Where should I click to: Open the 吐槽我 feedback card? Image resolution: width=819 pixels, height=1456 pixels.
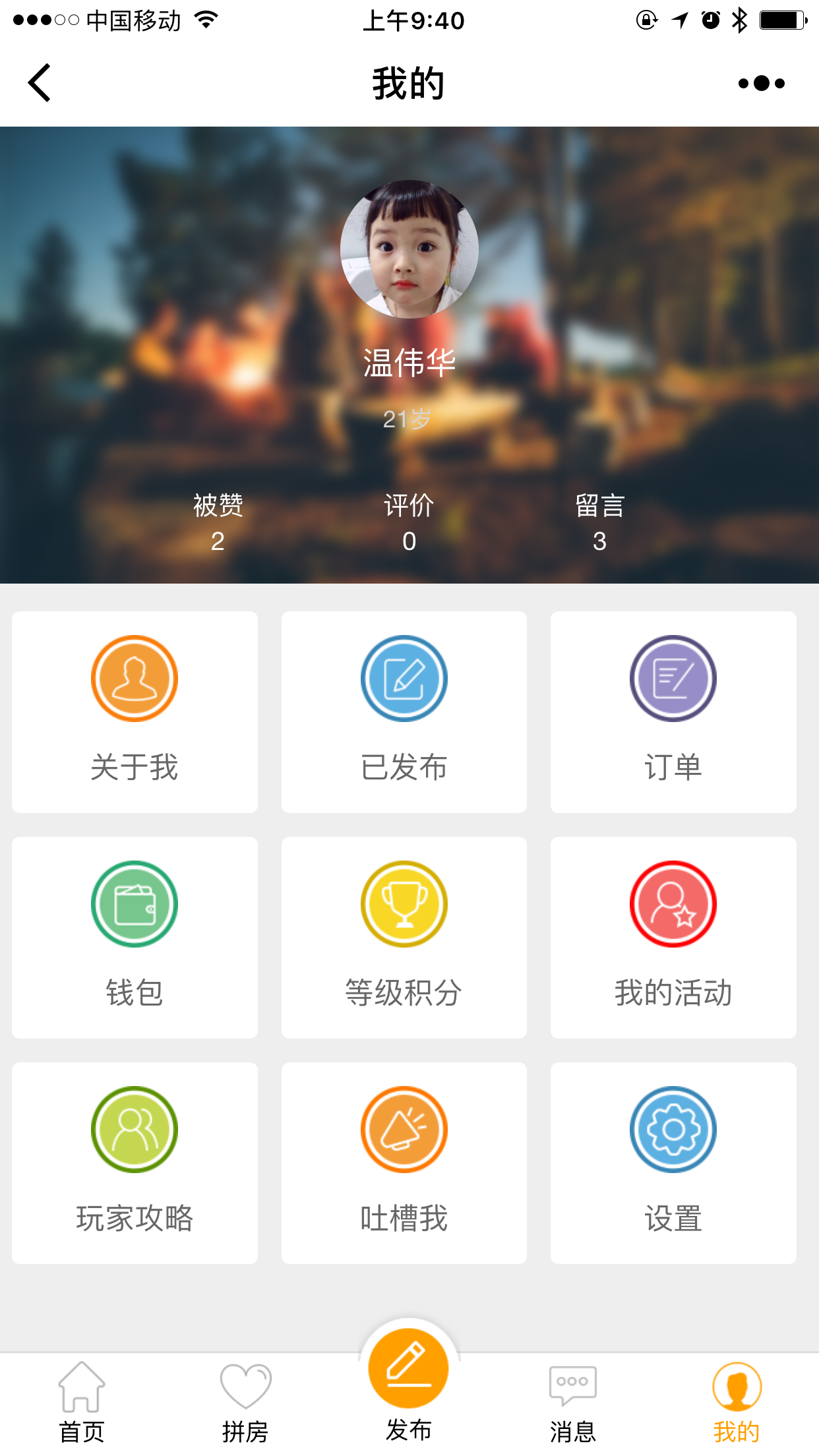point(404,1163)
